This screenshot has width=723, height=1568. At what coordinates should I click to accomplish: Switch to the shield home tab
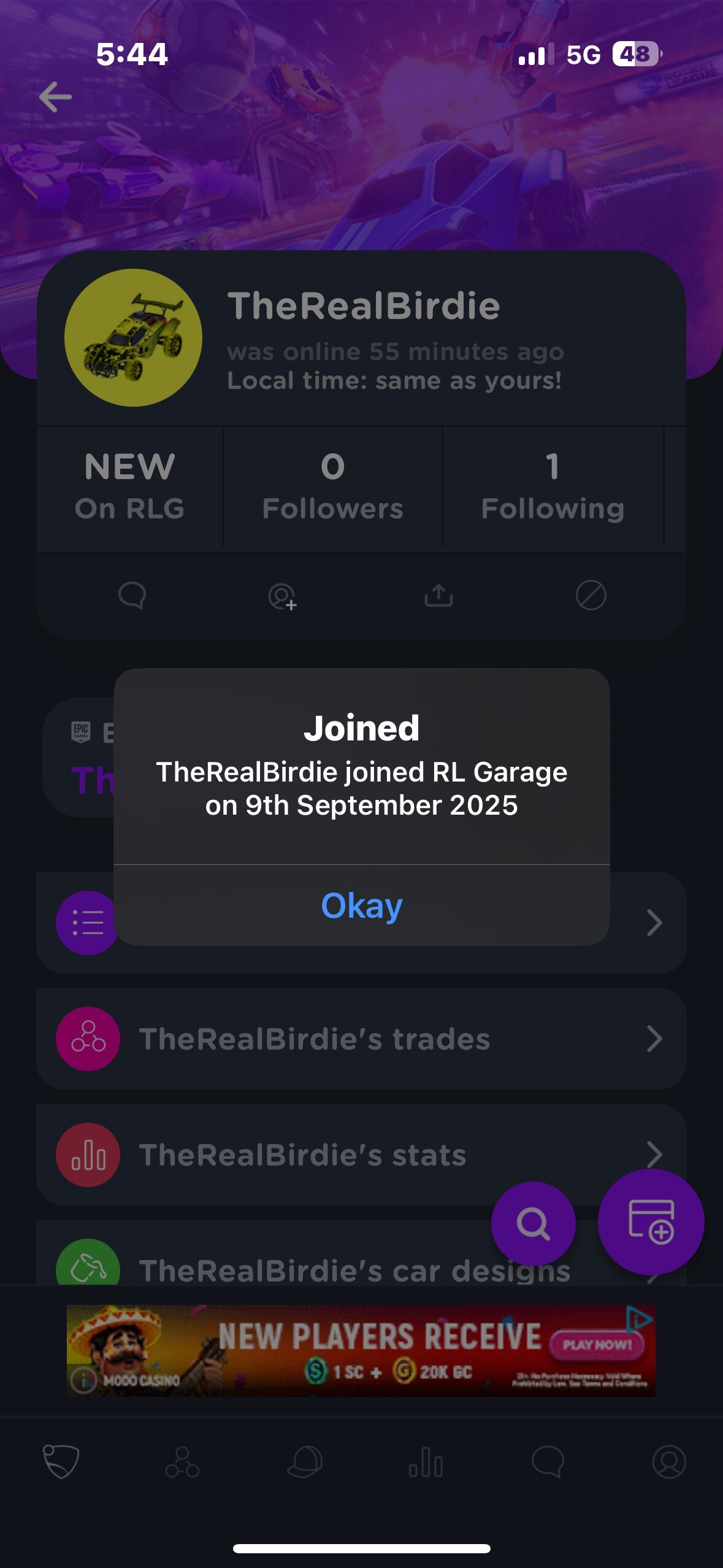61,1461
